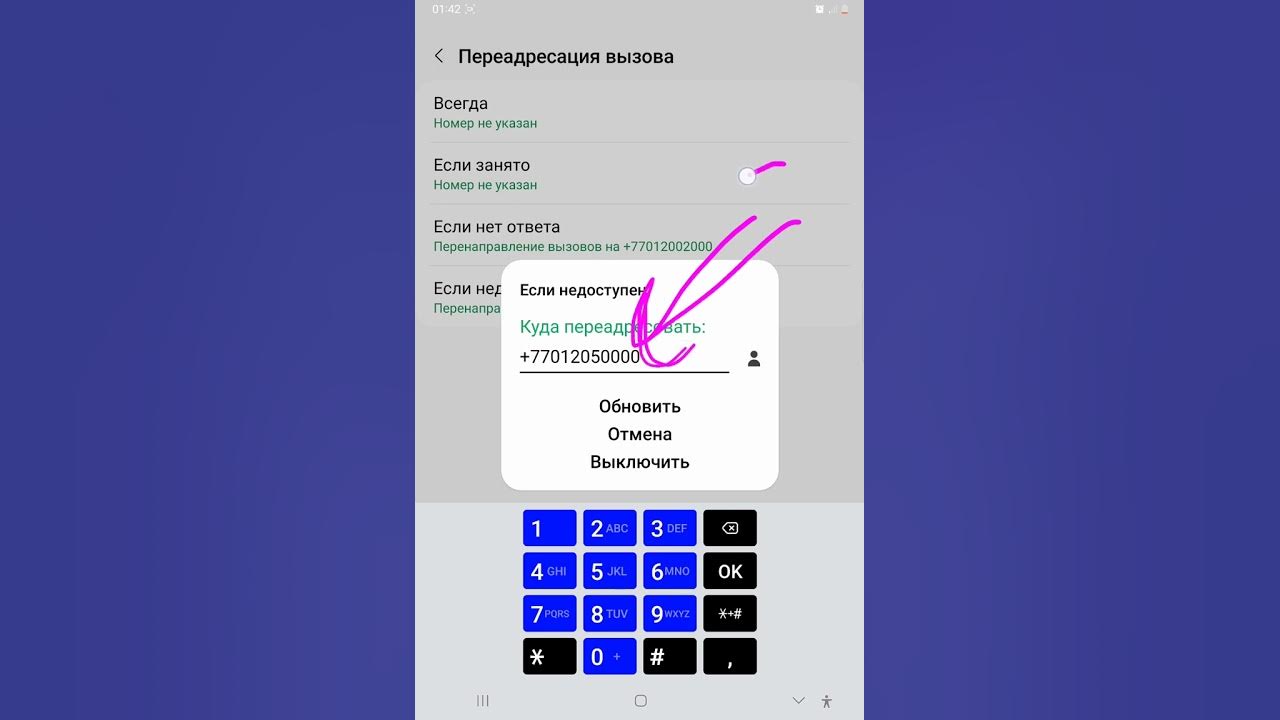This screenshot has width=1280, height=720.
Task: Dismiss dialog with Отмена
Action: pyautogui.click(x=640, y=434)
